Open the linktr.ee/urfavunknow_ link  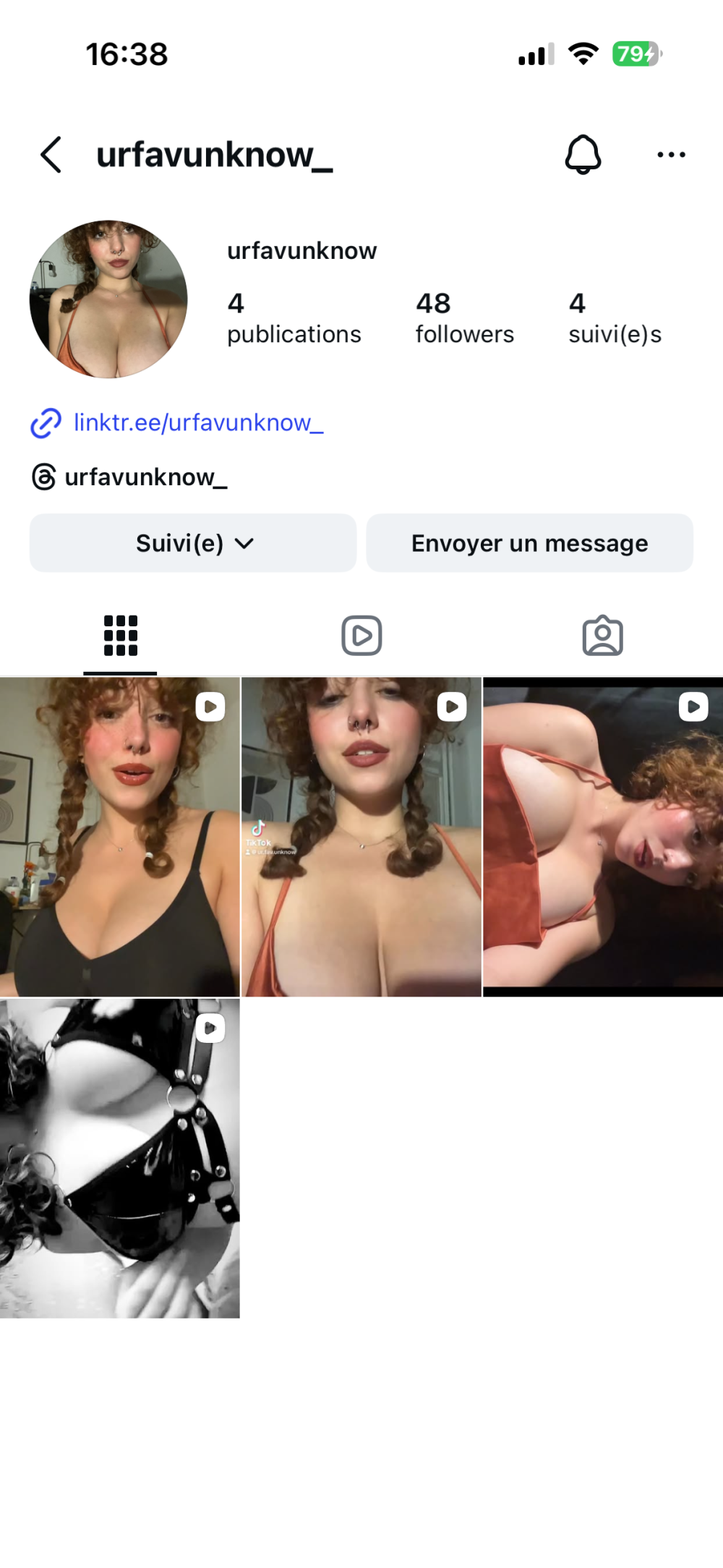(198, 422)
